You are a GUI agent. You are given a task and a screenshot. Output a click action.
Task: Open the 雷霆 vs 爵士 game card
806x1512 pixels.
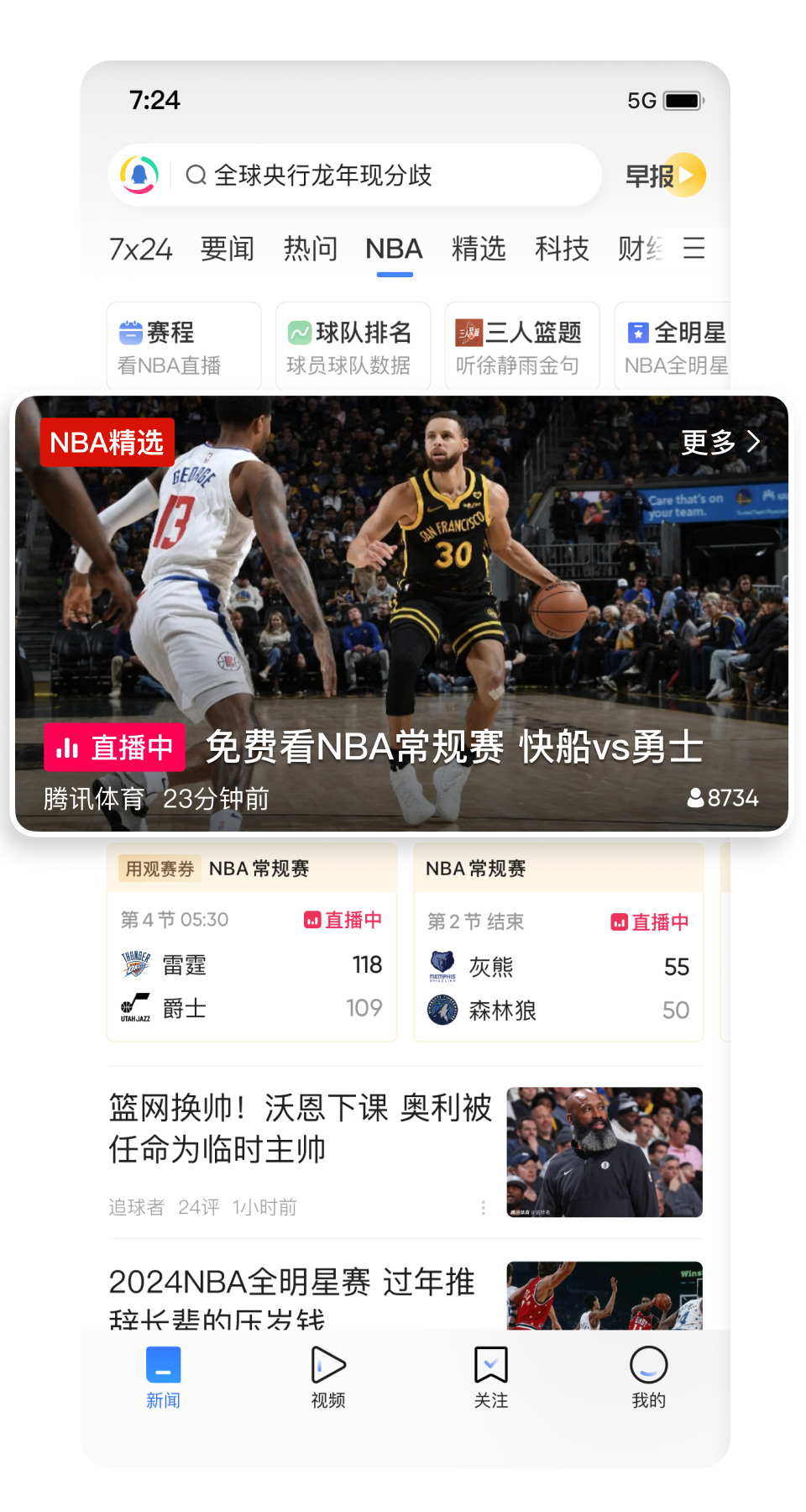click(x=252, y=942)
